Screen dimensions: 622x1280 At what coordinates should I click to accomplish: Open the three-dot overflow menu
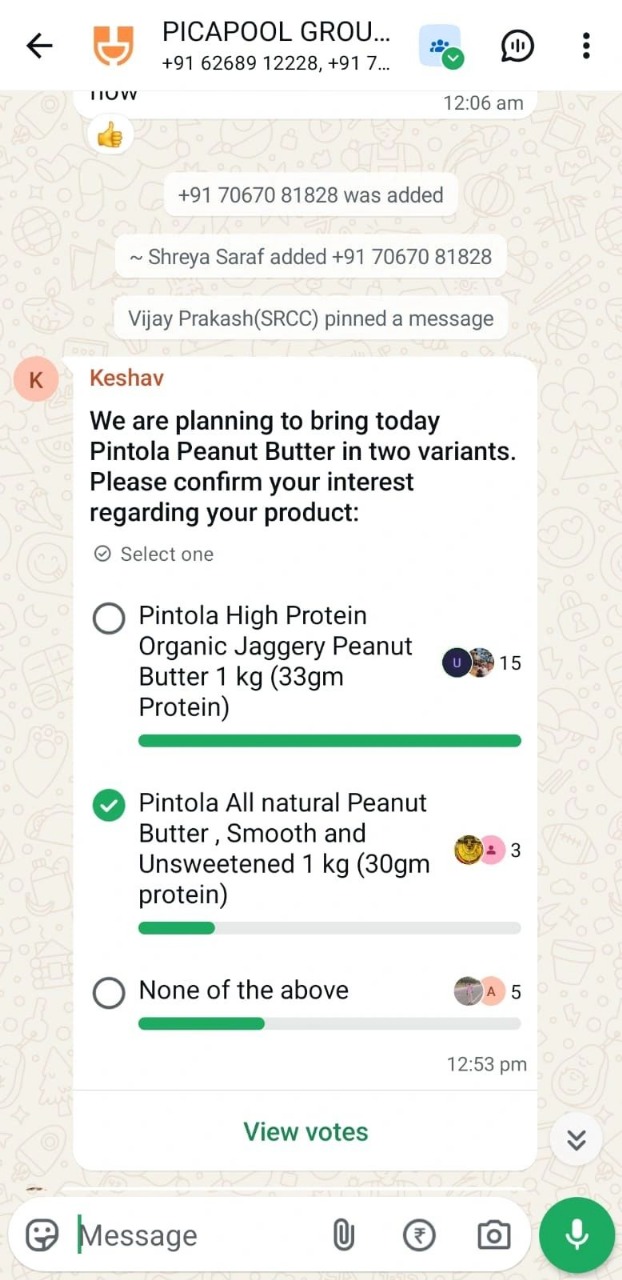pos(586,46)
